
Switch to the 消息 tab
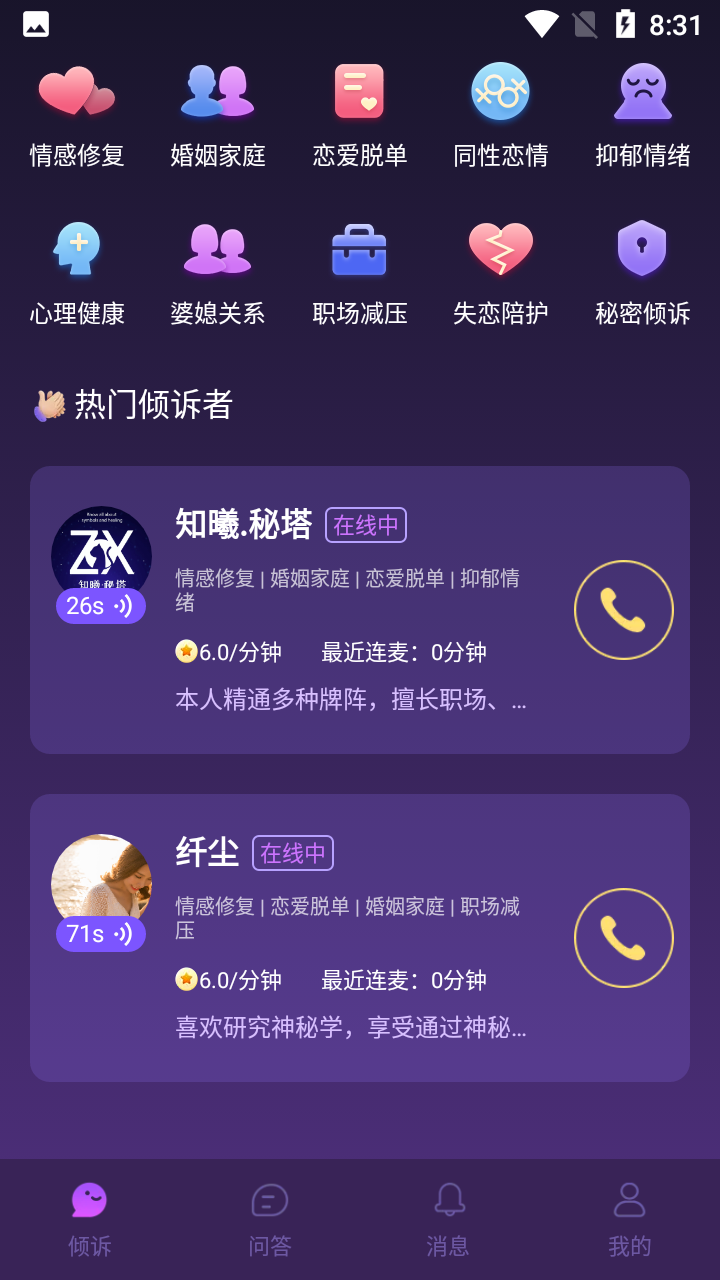(x=448, y=1219)
